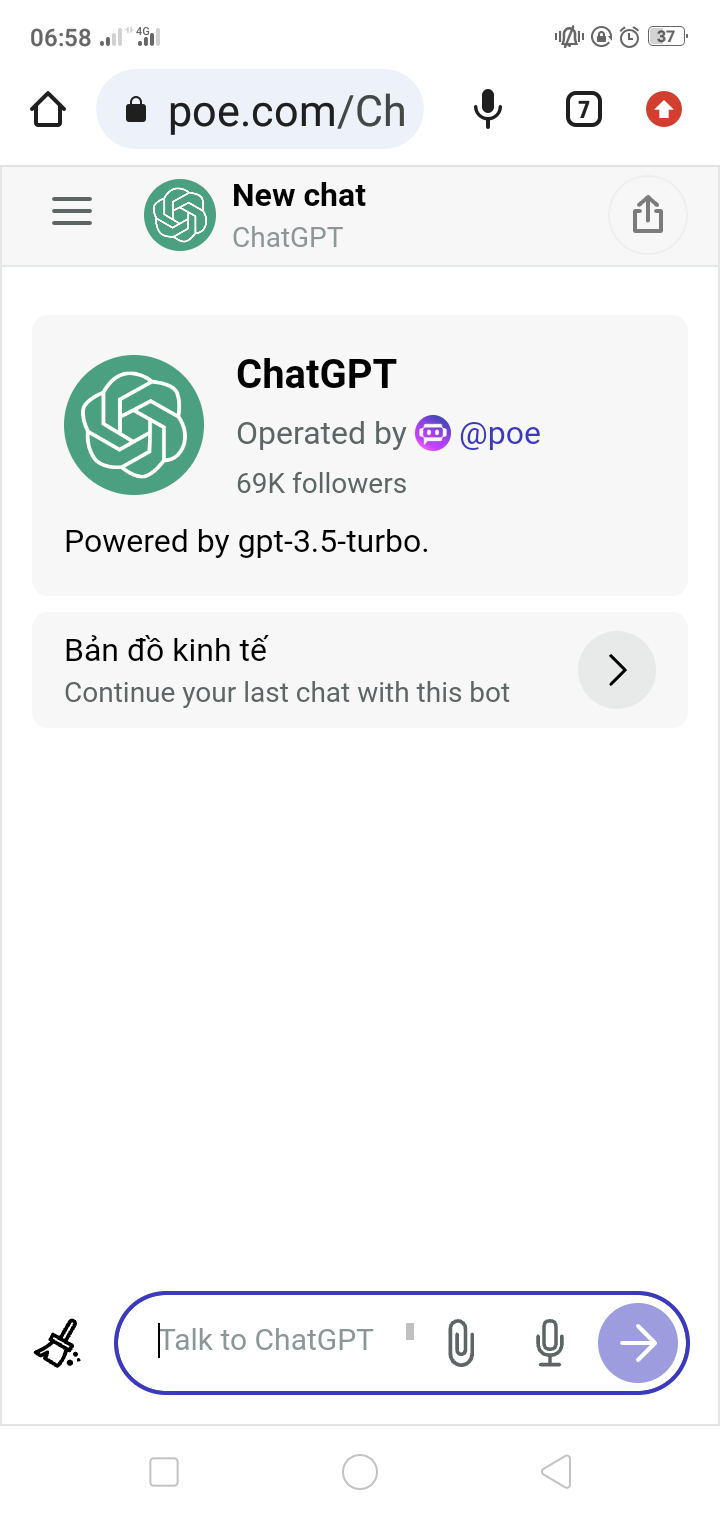
Task: Open the browser tab switcher
Action: [584, 110]
